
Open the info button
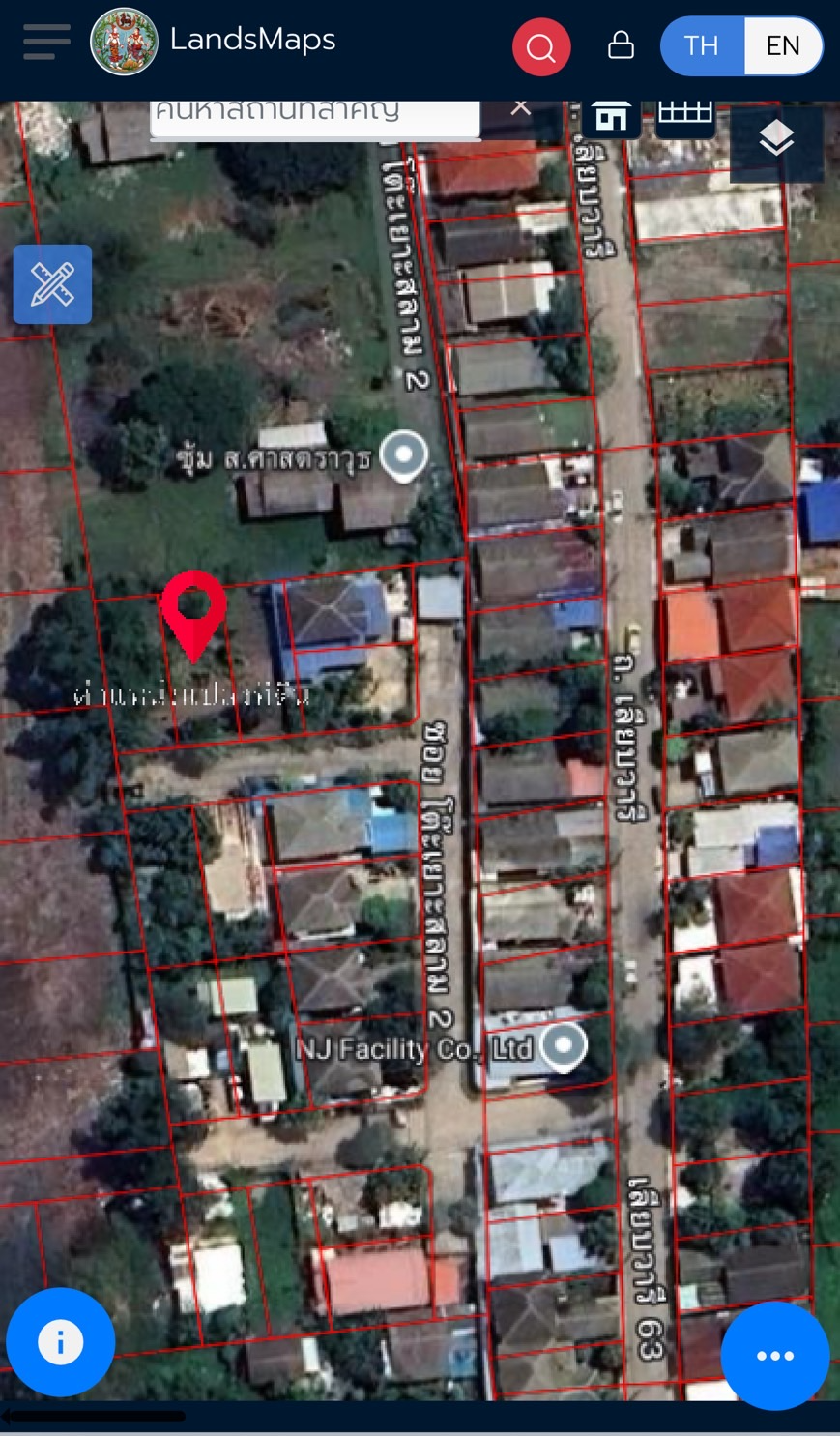click(x=60, y=1342)
